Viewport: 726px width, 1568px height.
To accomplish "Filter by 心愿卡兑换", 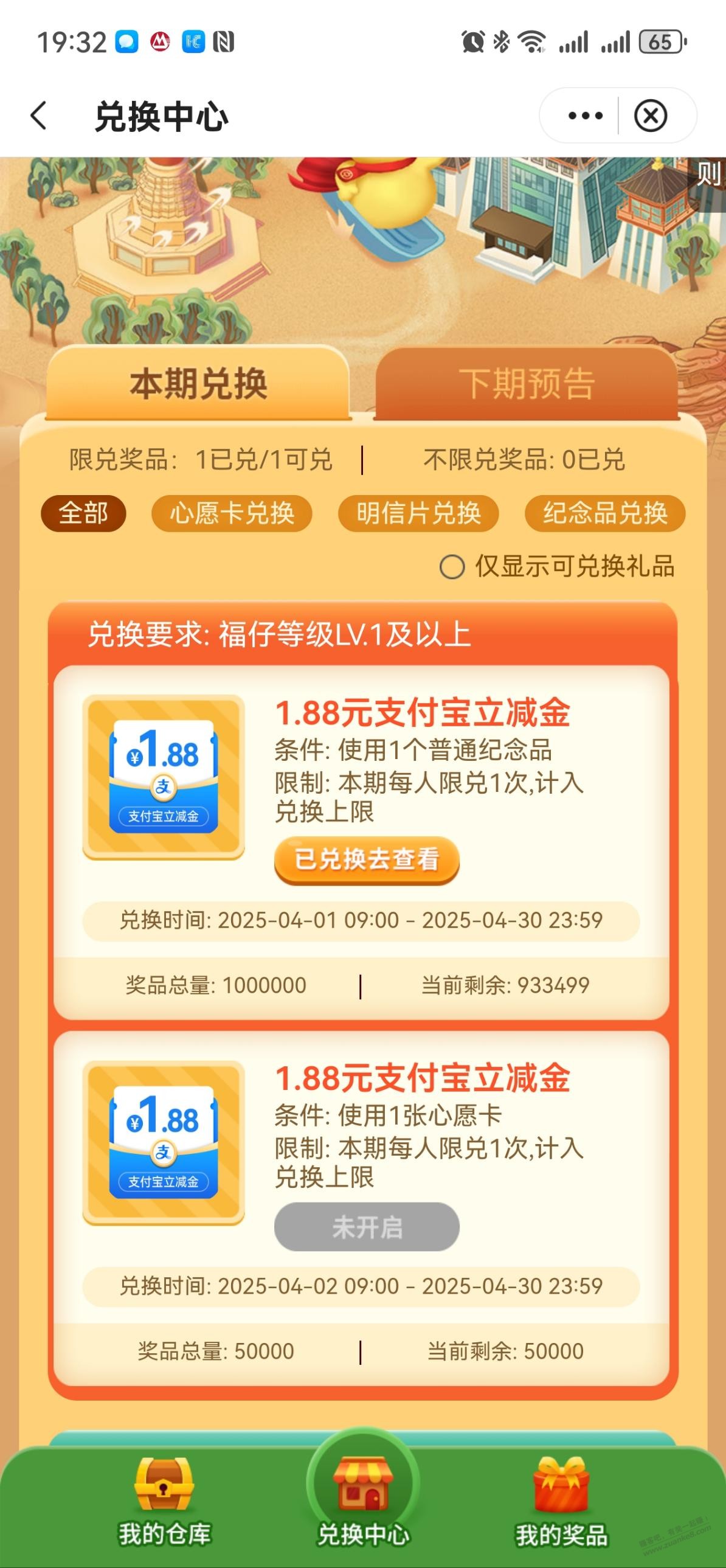I will pyautogui.click(x=232, y=513).
